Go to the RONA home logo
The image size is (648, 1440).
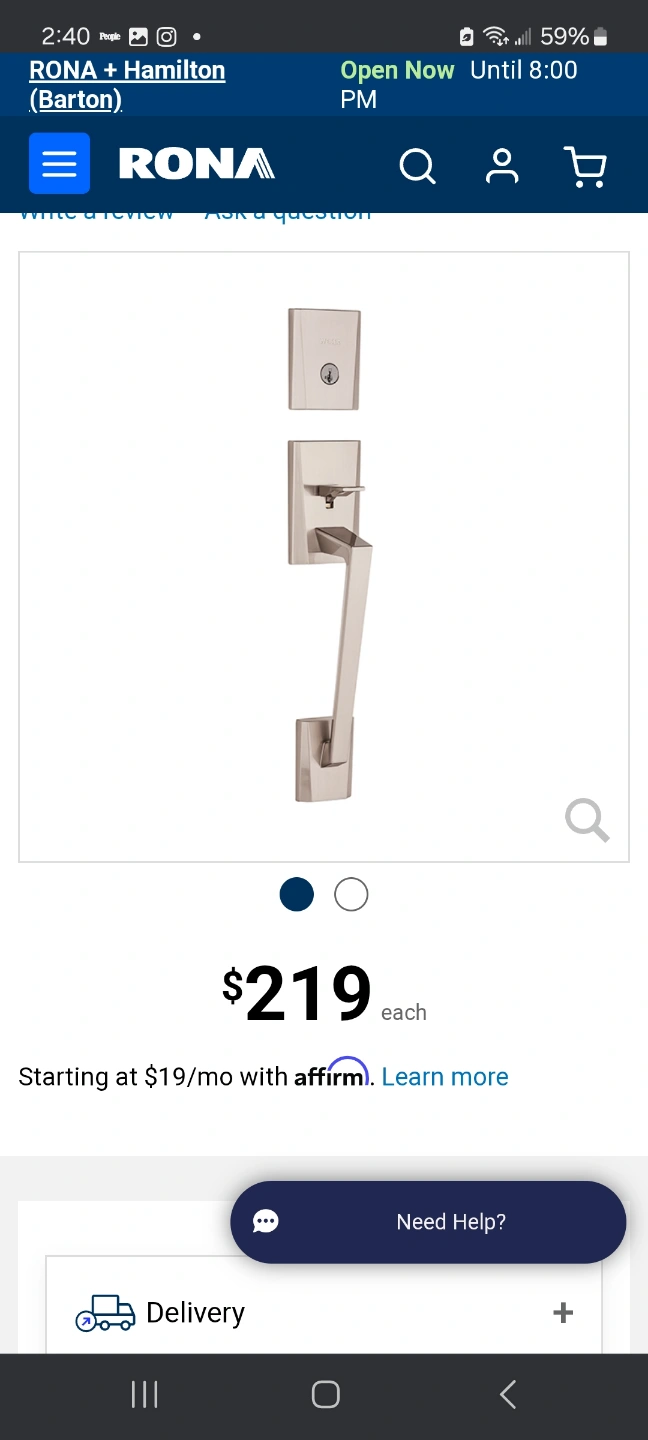[x=197, y=164]
